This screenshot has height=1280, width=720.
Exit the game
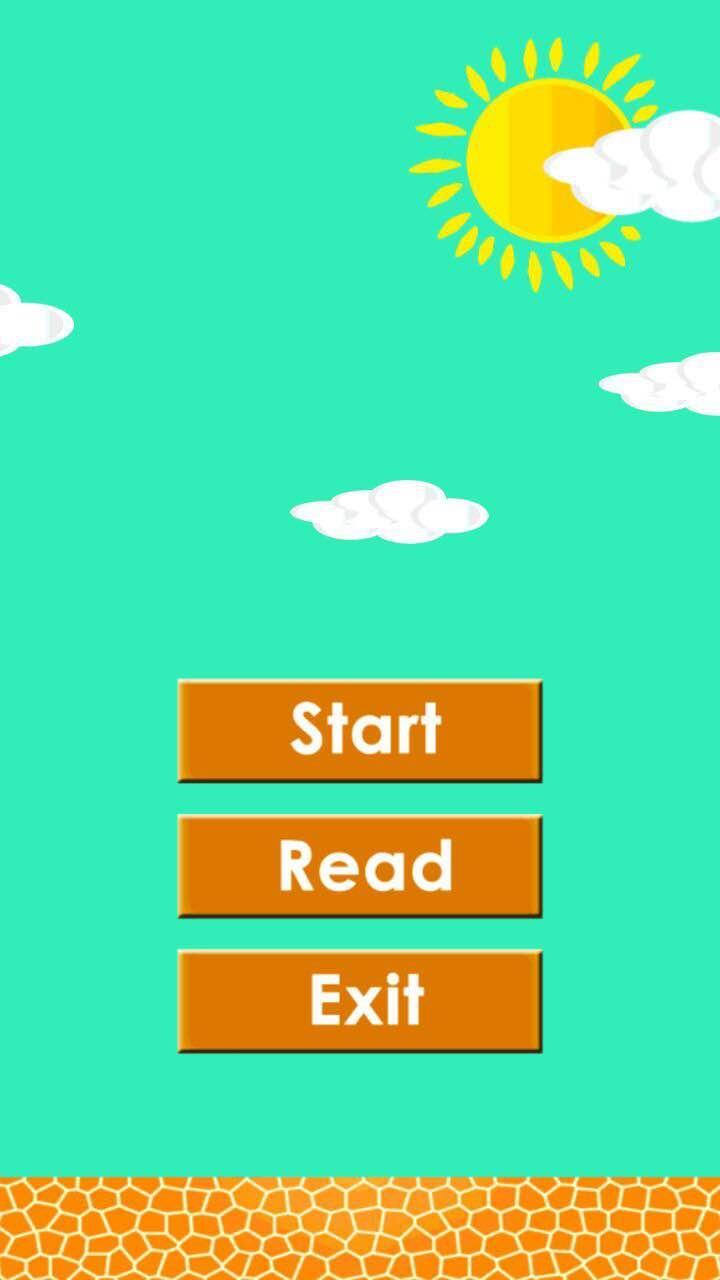(360, 1000)
